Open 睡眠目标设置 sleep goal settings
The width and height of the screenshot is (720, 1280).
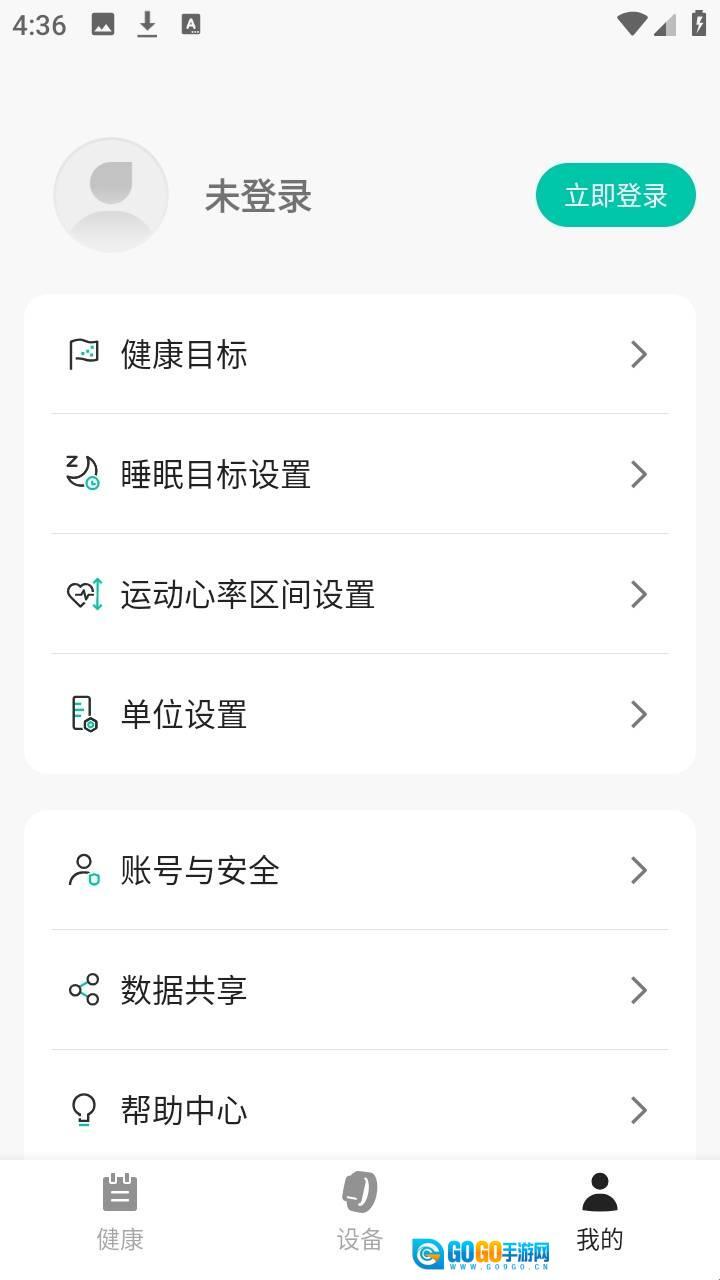coord(360,474)
